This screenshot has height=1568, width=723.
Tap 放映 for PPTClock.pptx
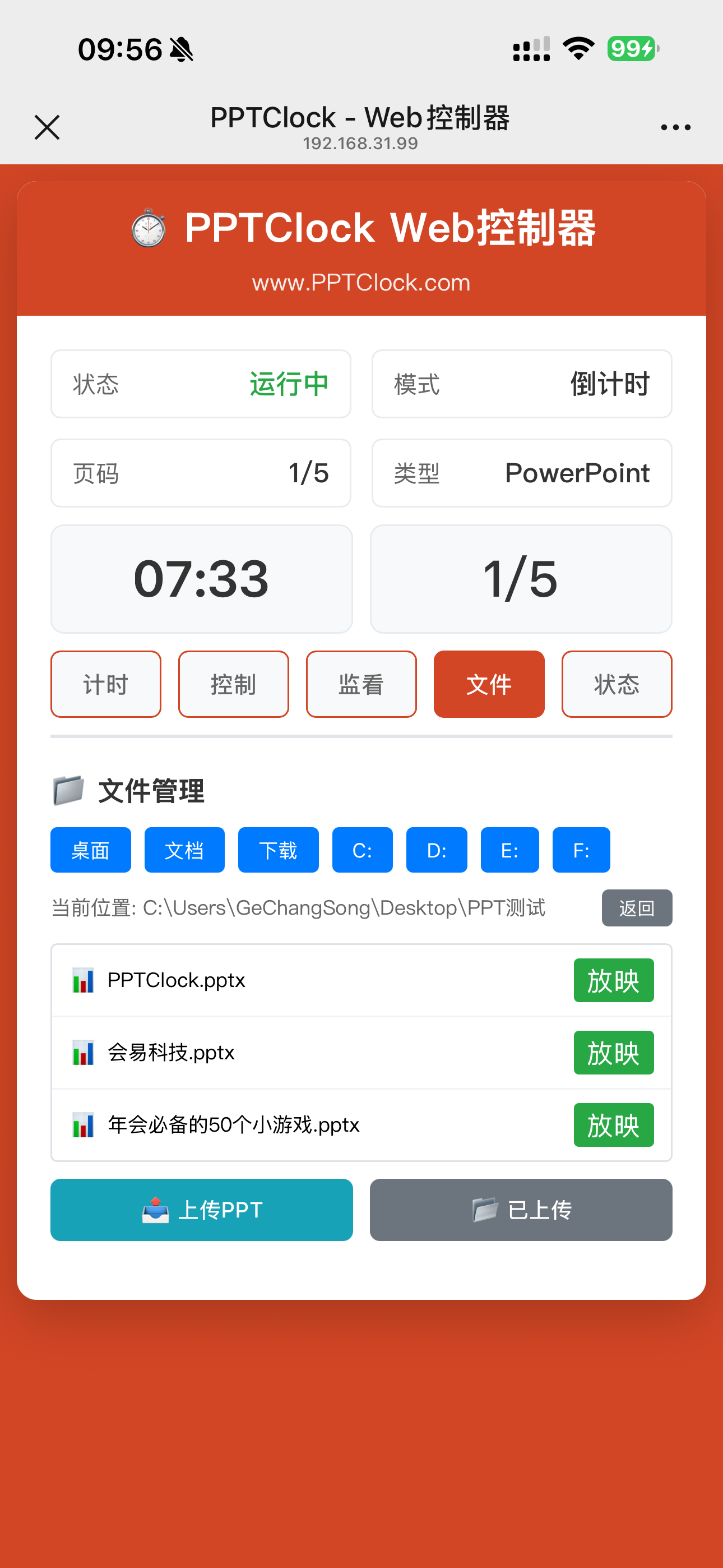(614, 980)
